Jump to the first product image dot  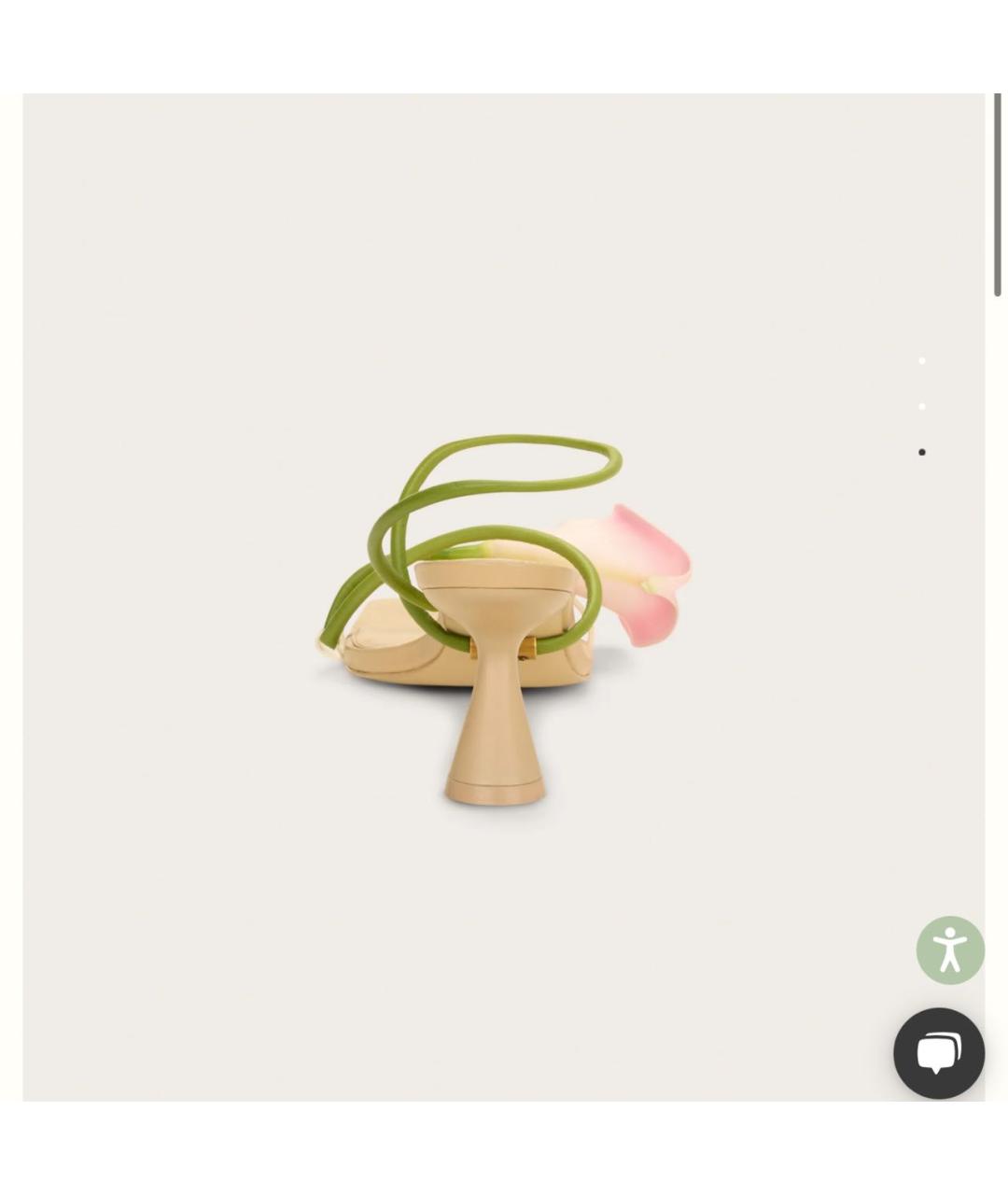coord(922,360)
